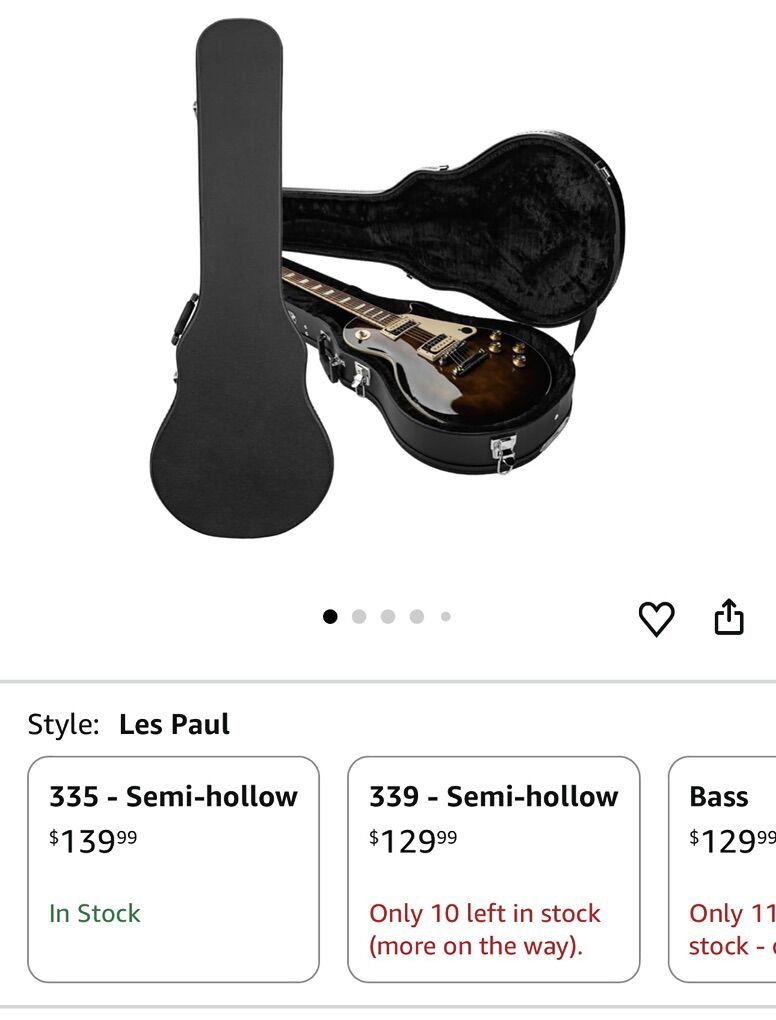Screen dimensions: 776x1020
Task: Add this guitar case to your wish list
Action: coord(656,619)
